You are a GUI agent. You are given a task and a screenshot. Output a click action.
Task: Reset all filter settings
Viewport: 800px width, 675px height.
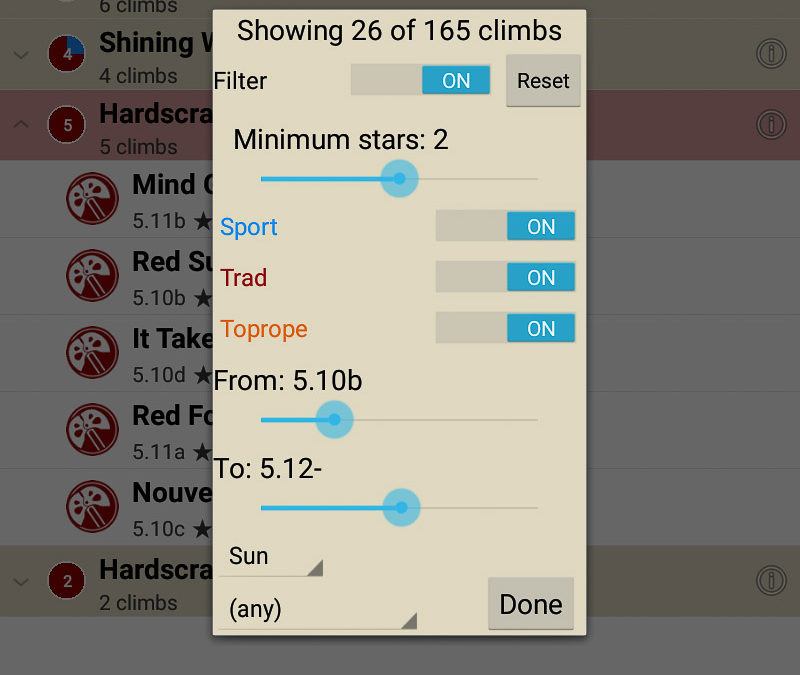coord(543,81)
